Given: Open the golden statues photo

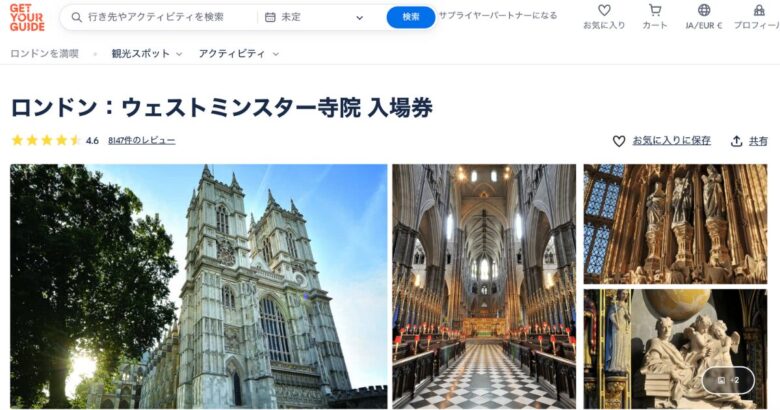Looking at the screenshot, I should (x=675, y=223).
